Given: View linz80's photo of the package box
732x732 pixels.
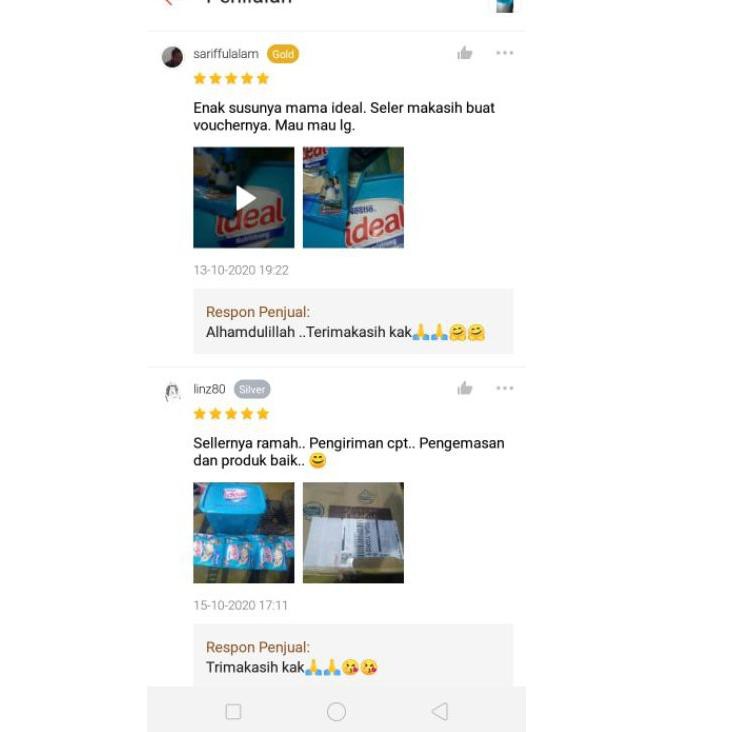Looking at the screenshot, I should [x=353, y=533].
